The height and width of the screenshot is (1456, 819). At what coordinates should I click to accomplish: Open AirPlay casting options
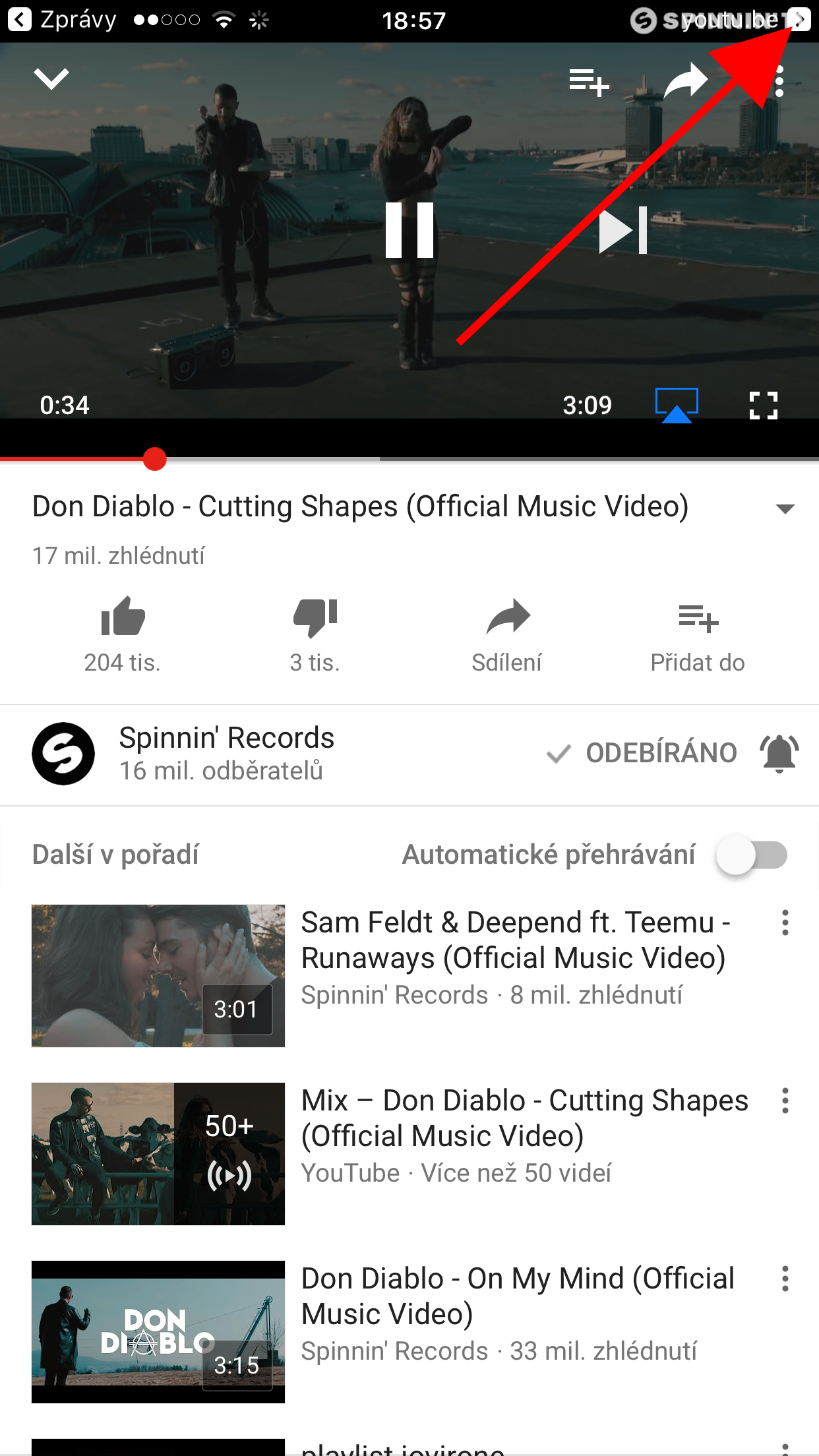point(677,405)
